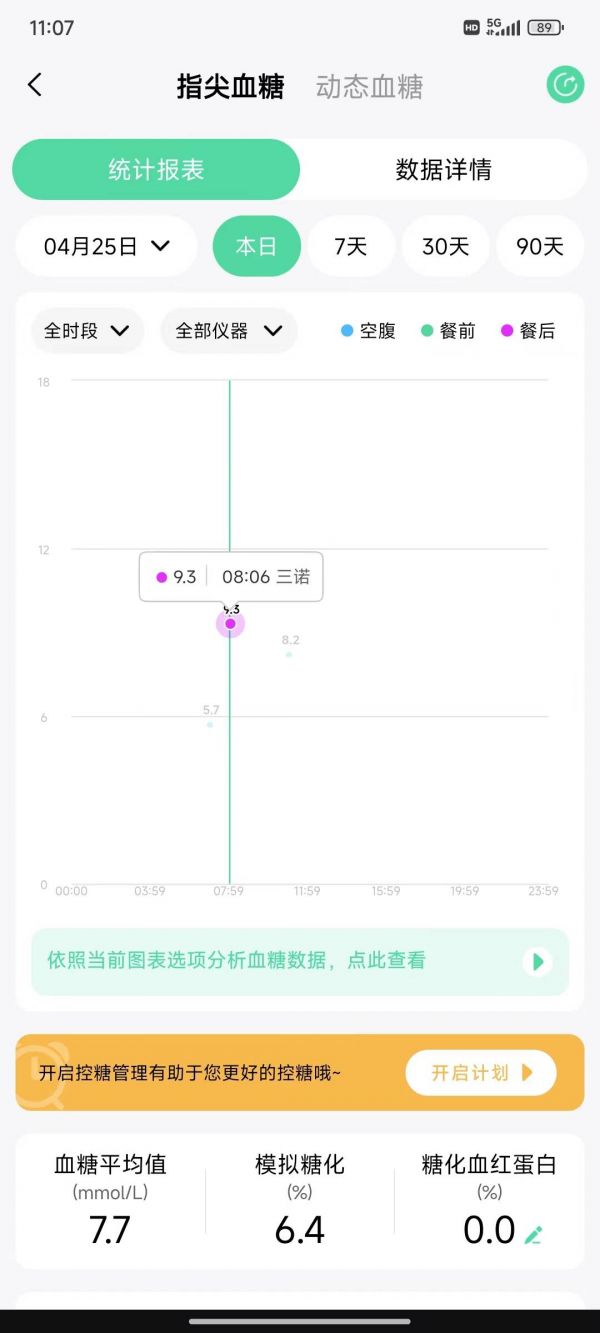Expand the 全部仪器 dropdown
The height and width of the screenshot is (1333, 600).
coord(228,331)
